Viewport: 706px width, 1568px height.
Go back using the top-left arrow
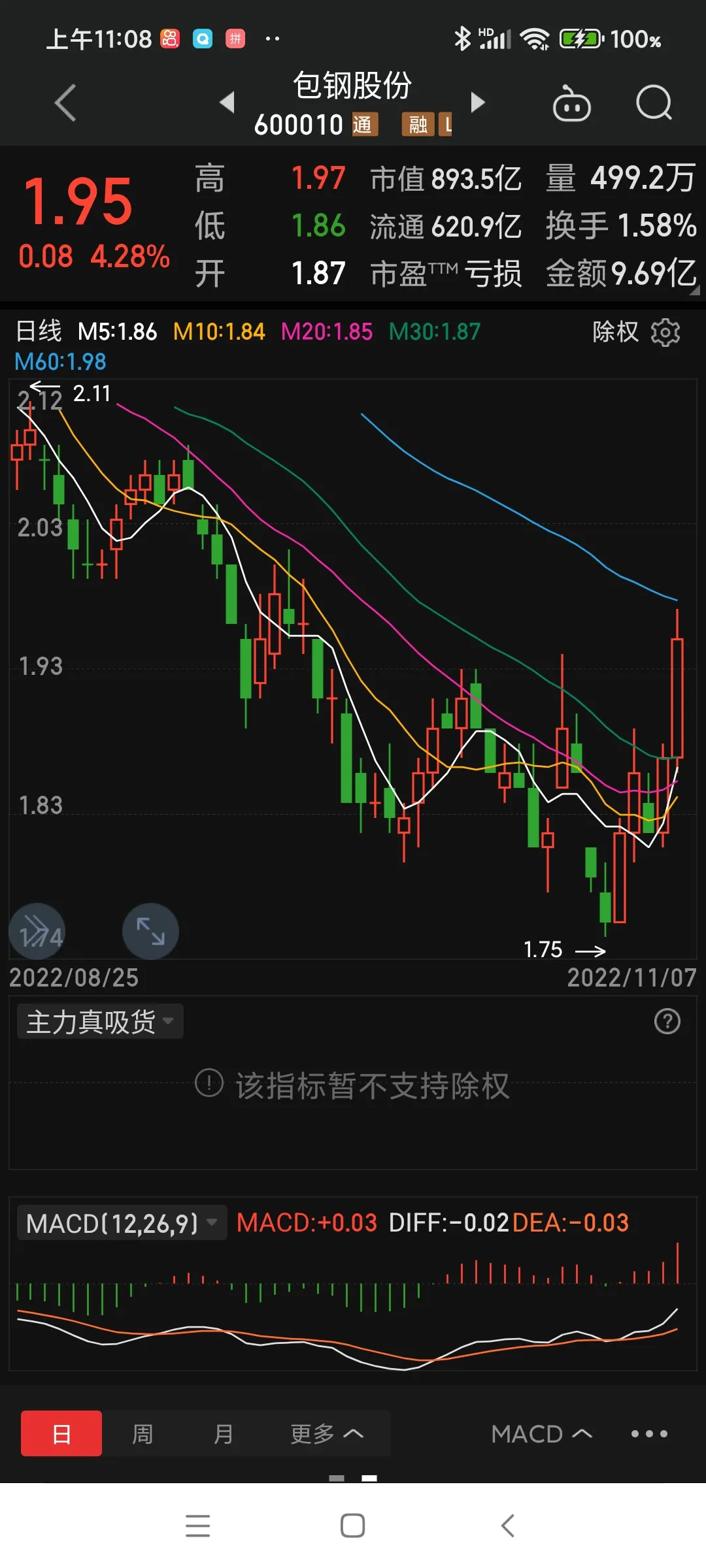coord(65,103)
